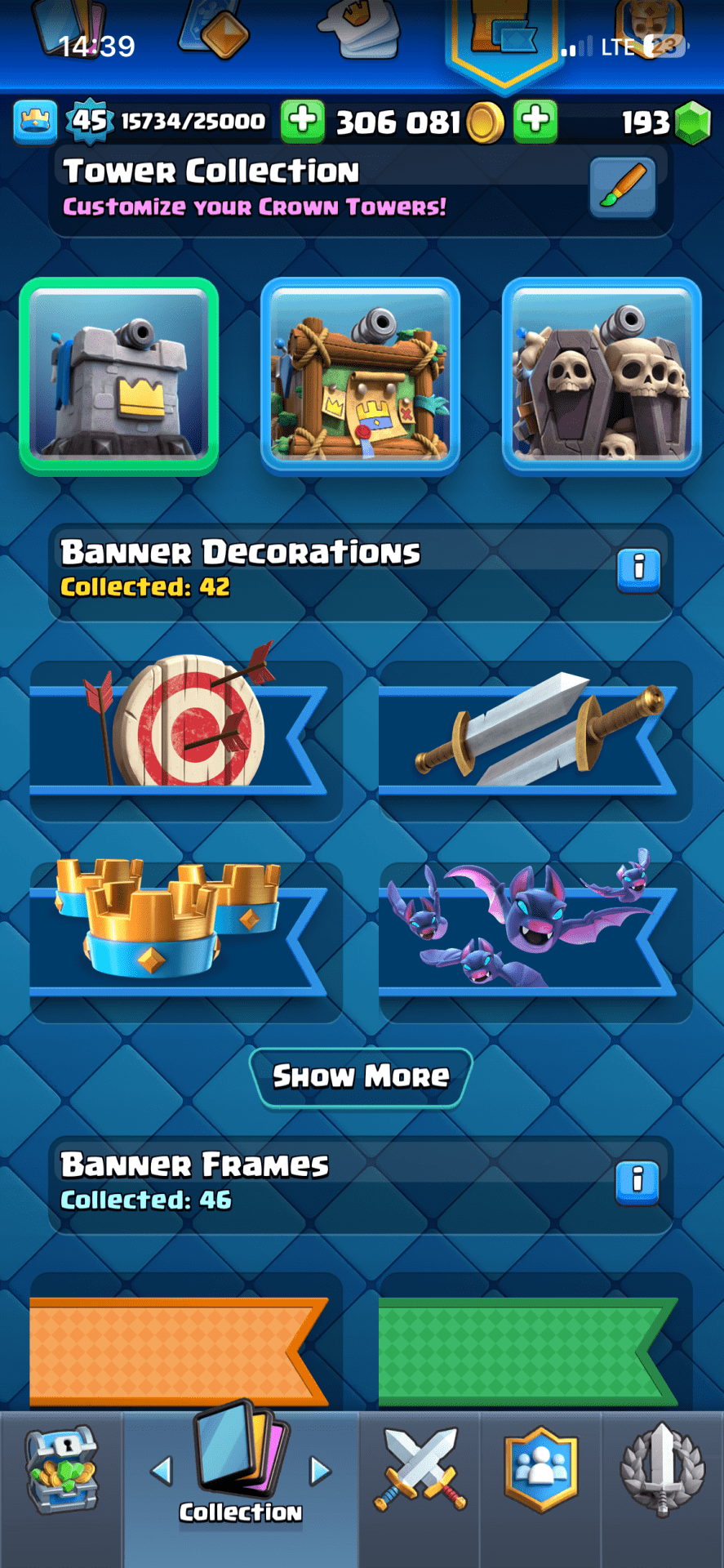The width and height of the screenshot is (724, 1568).
Task: Tap Show More banner decorations
Action: pos(361,1076)
